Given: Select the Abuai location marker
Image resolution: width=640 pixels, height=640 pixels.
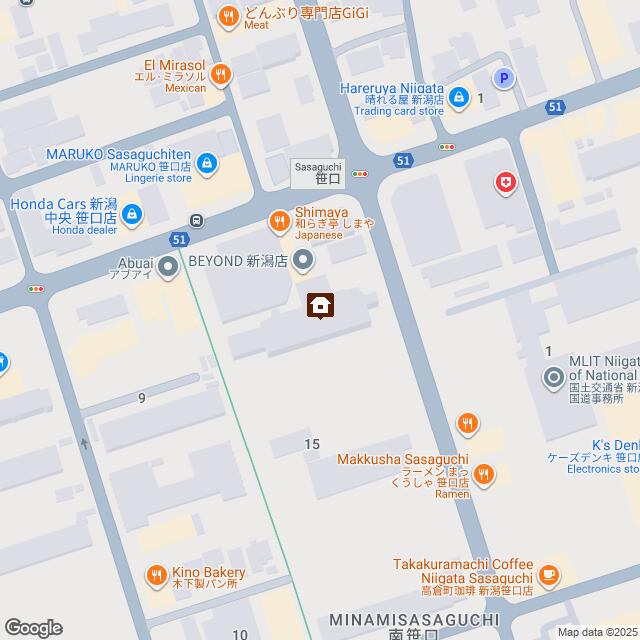Looking at the screenshot, I should (x=169, y=265).
